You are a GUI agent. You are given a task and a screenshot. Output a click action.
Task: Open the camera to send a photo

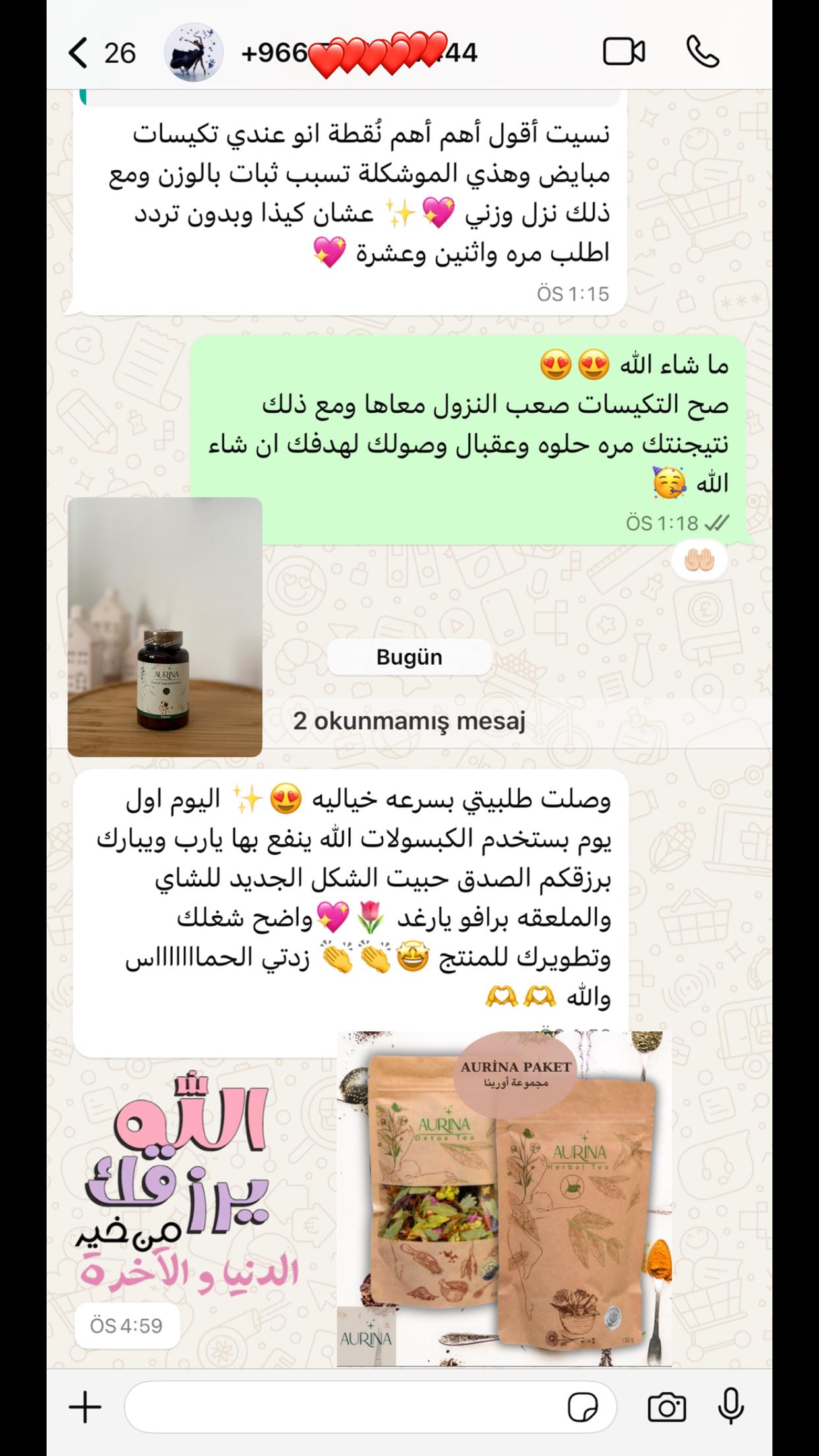click(667, 1408)
